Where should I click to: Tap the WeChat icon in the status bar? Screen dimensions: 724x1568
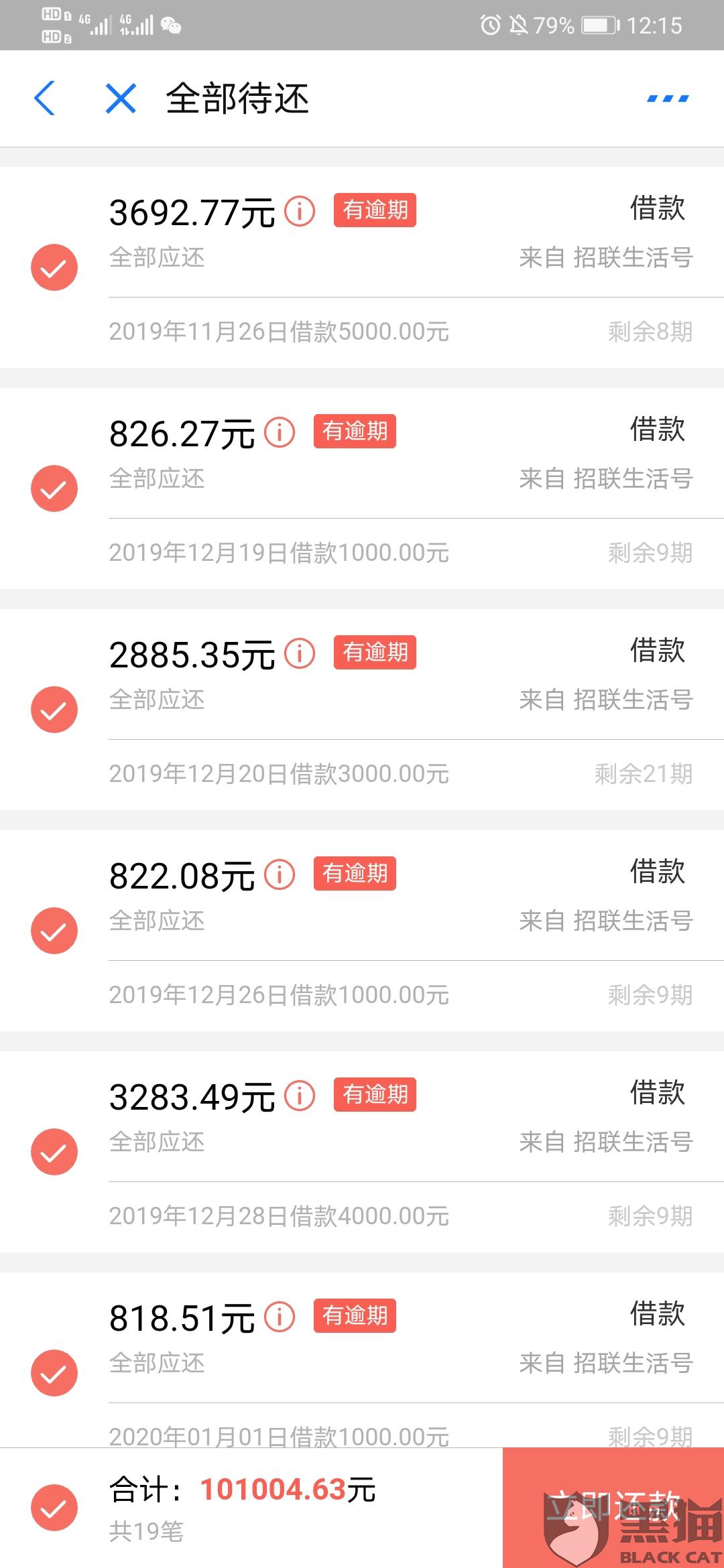172,25
